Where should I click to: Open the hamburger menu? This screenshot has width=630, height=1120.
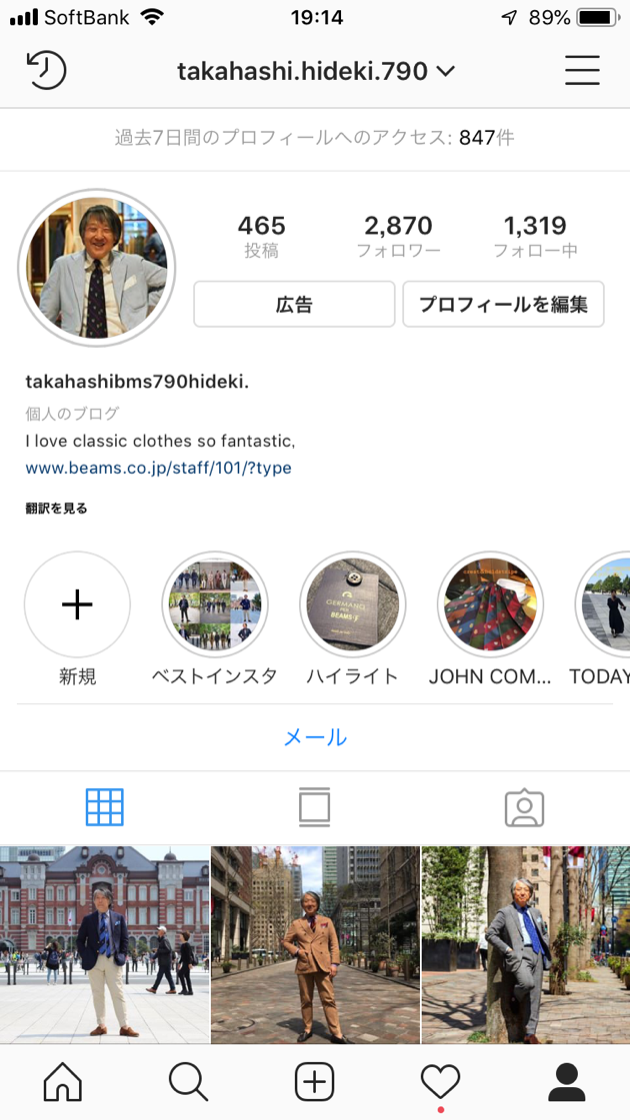(x=582, y=71)
